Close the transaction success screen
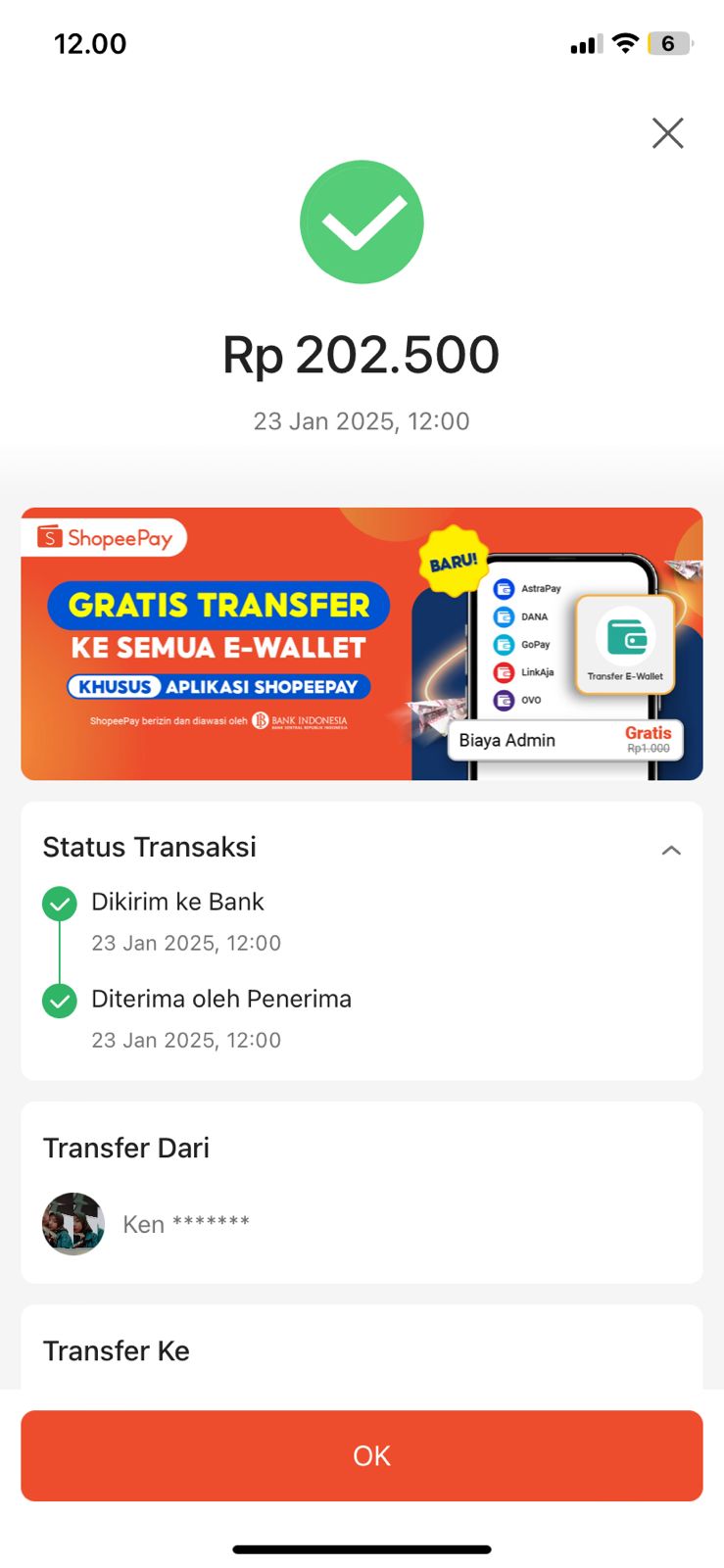The height and width of the screenshot is (1568, 724). [x=667, y=132]
